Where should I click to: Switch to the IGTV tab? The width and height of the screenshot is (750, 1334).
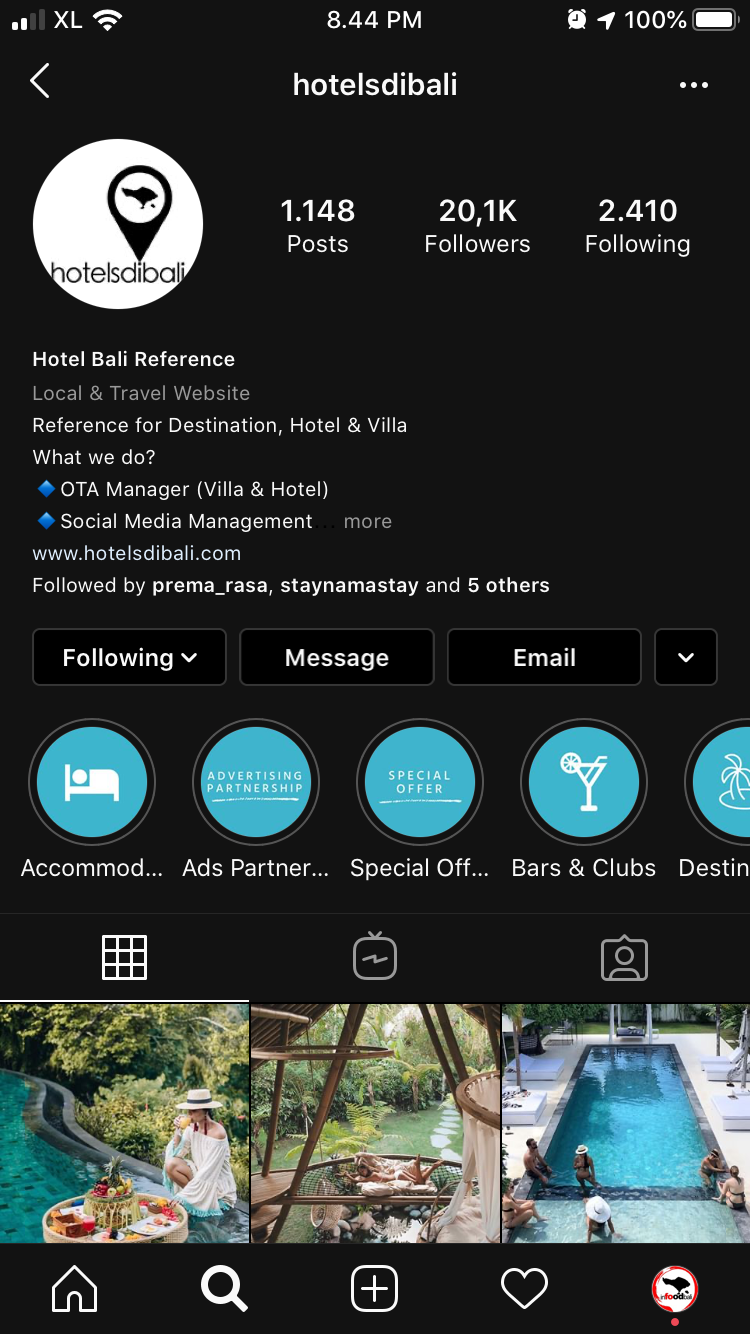click(375, 957)
